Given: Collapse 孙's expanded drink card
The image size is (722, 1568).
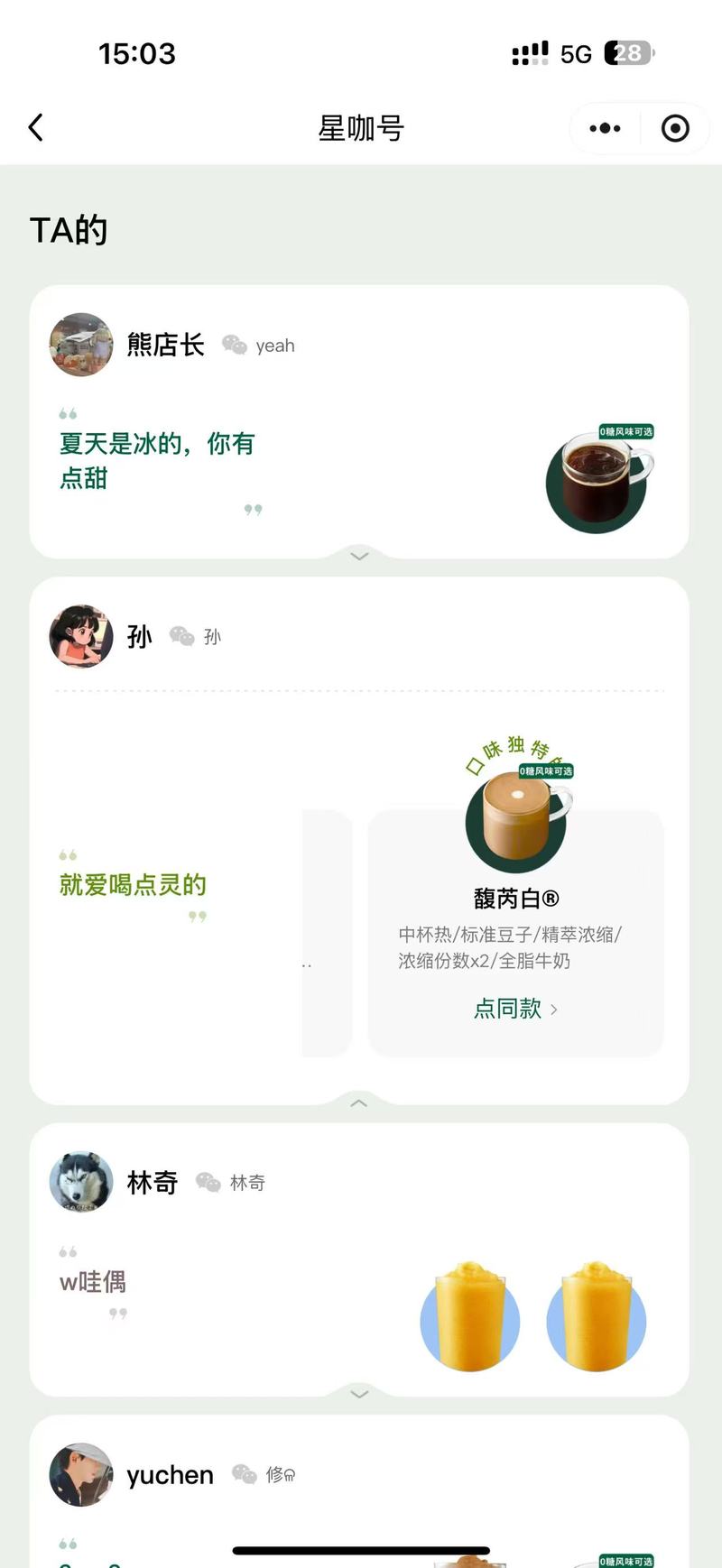Looking at the screenshot, I should coord(359,1102).
